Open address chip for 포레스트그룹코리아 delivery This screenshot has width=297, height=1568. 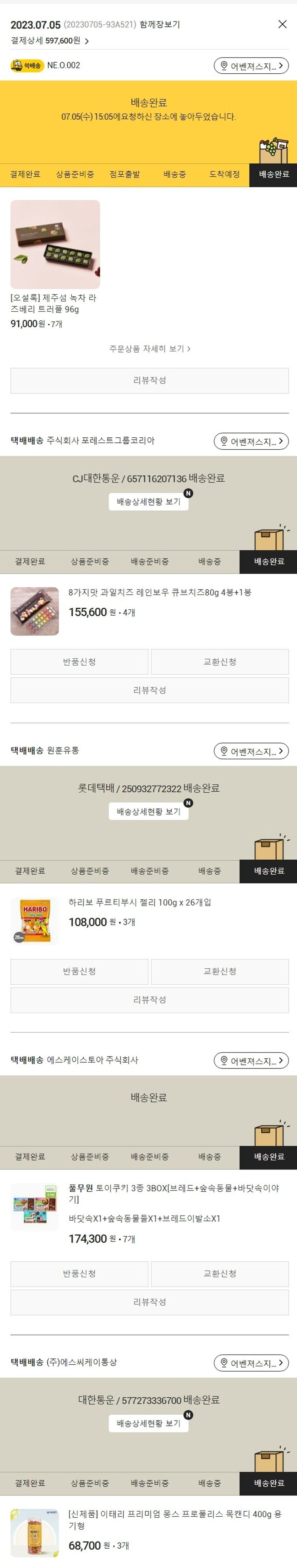(x=251, y=441)
